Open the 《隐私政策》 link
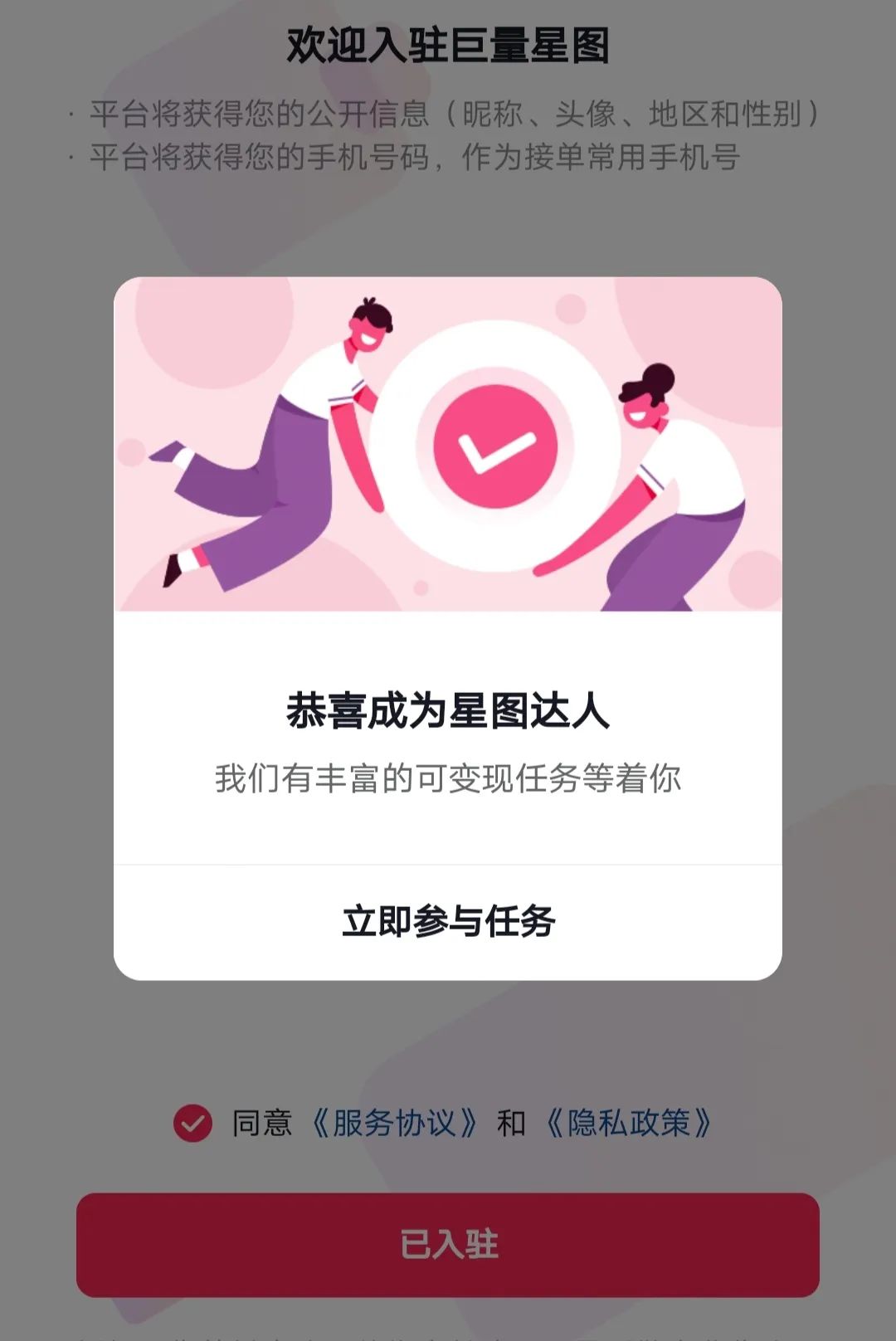Image resolution: width=896 pixels, height=1341 pixels. (x=629, y=1124)
